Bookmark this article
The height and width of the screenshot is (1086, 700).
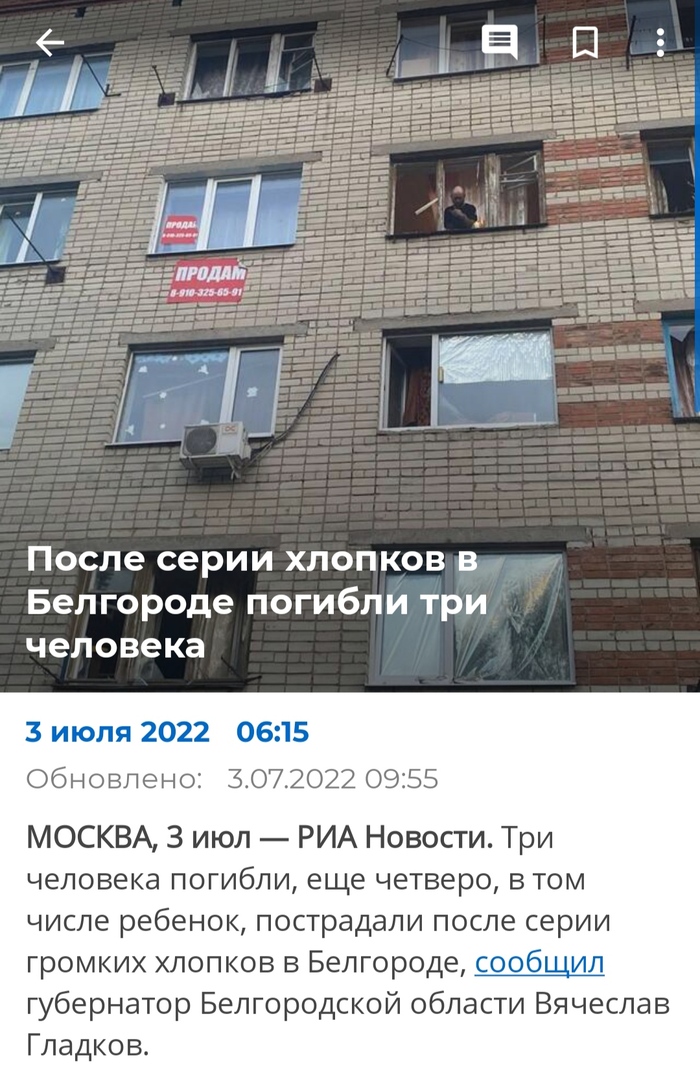point(585,42)
